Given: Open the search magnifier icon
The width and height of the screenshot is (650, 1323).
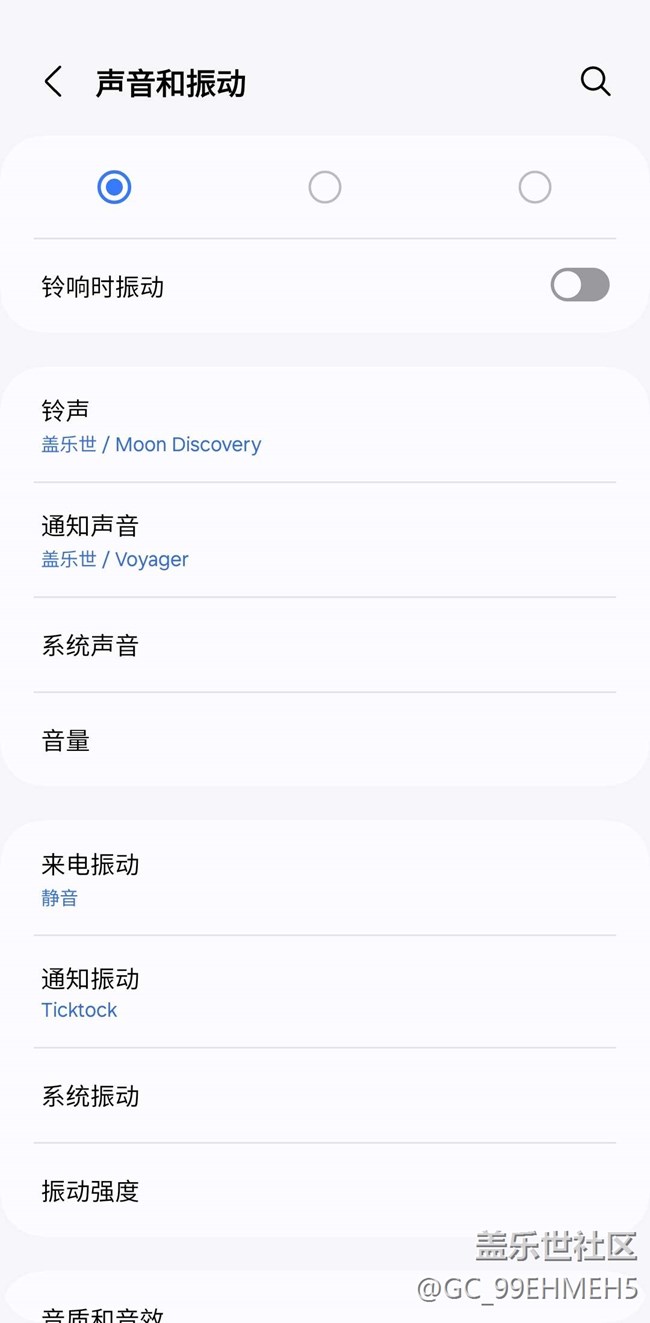Looking at the screenshot, I should (x=595, y=82).
